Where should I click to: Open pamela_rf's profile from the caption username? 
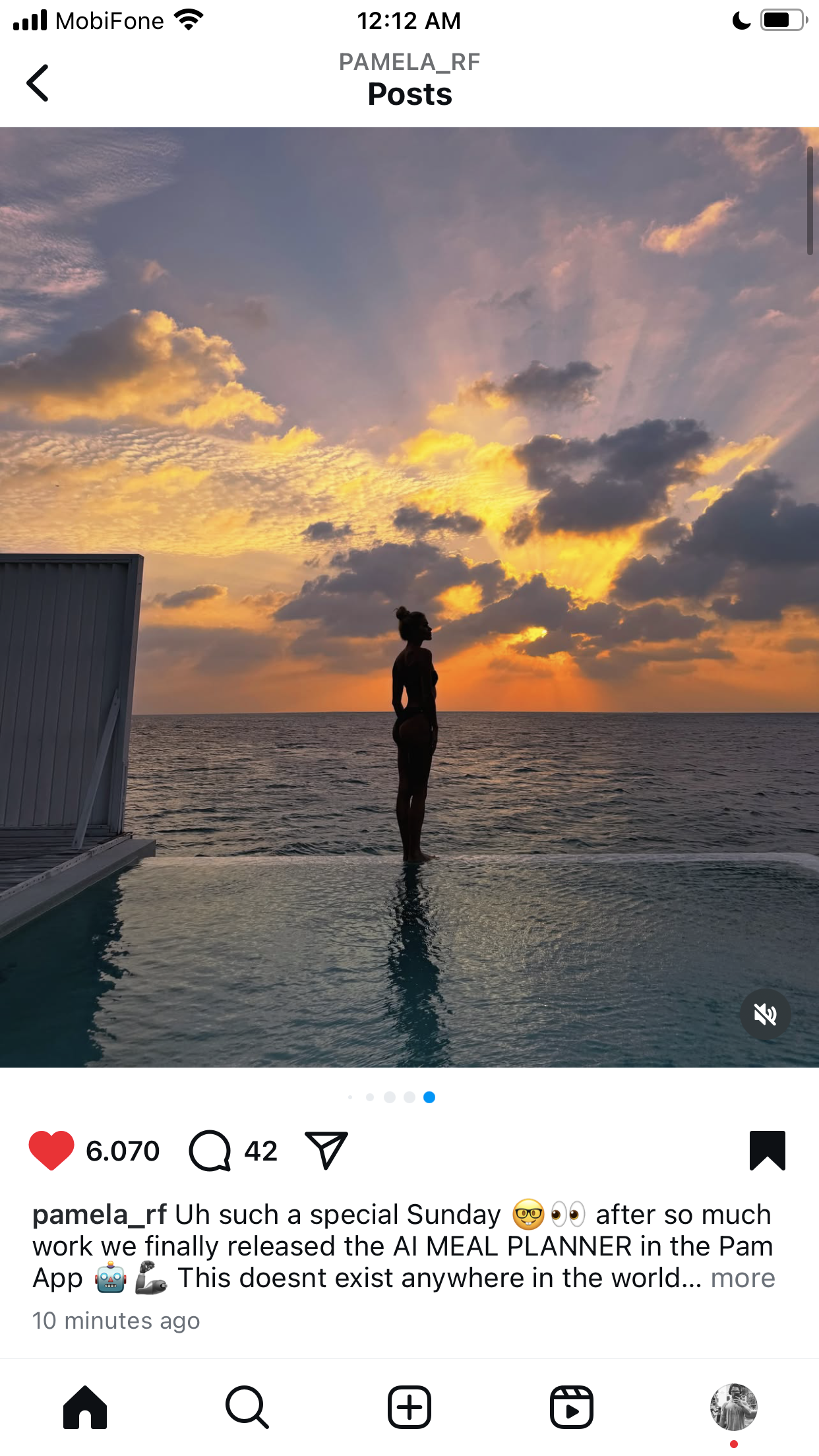click(100, 1215)
